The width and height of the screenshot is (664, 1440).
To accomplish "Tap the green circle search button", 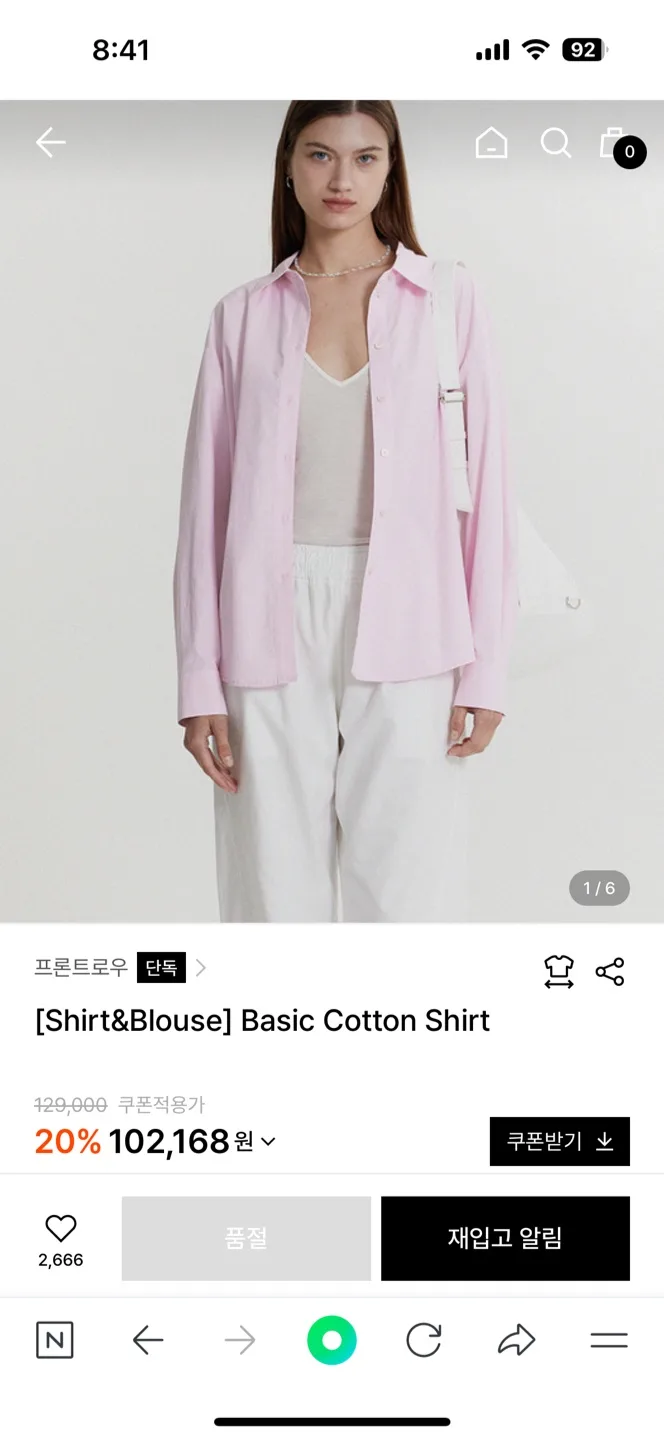I will 332,1340.
